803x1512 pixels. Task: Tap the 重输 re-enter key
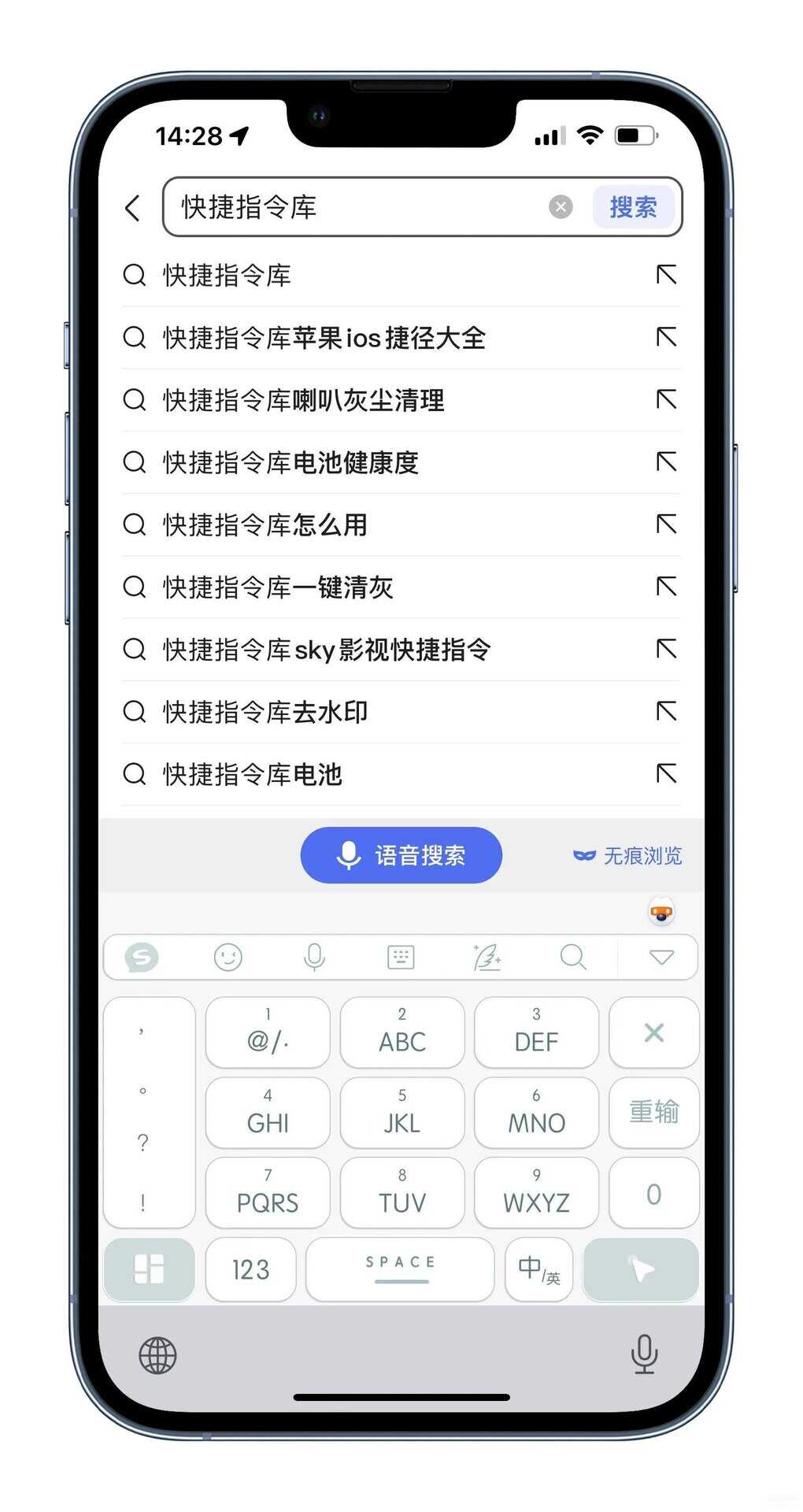653,1111
